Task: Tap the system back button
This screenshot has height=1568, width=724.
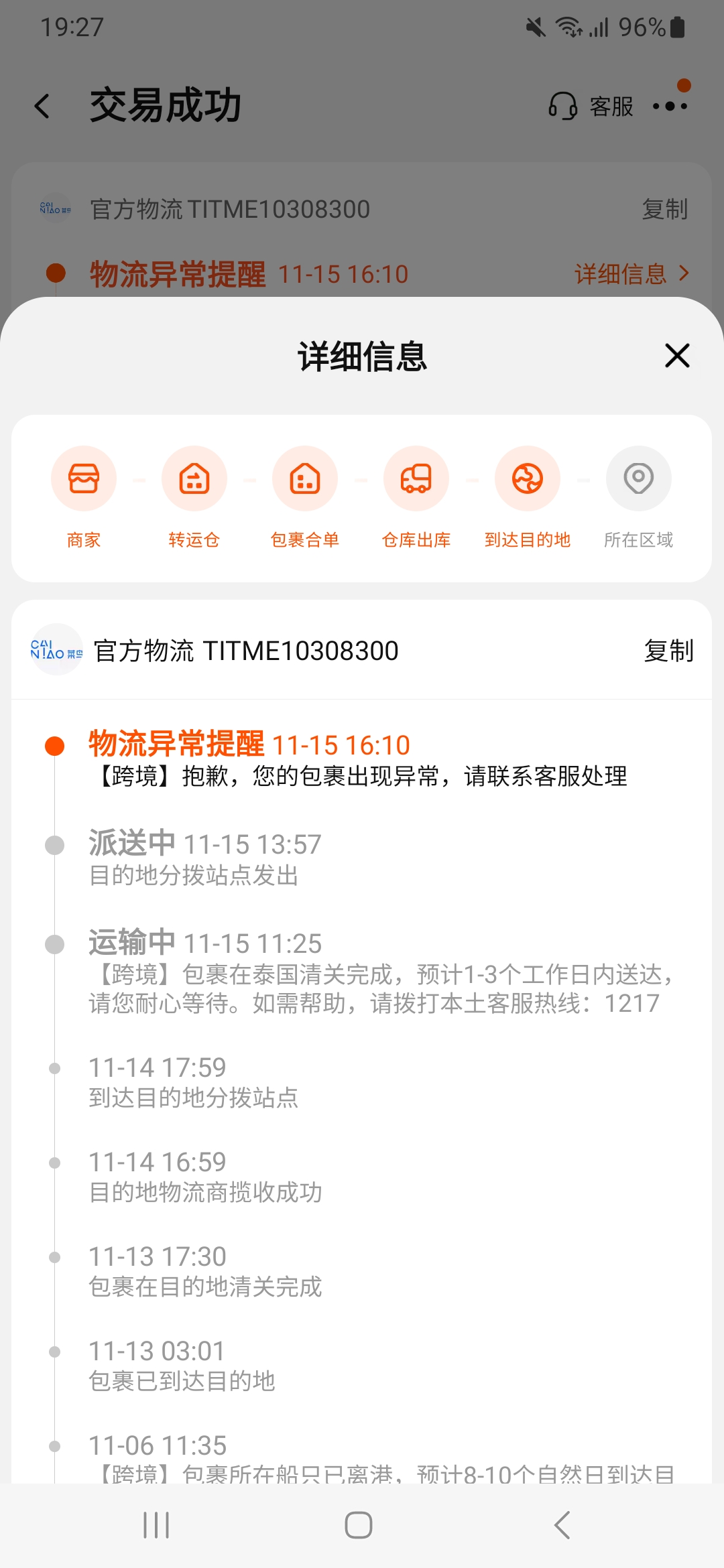Action: click(x=562, y=1525)
